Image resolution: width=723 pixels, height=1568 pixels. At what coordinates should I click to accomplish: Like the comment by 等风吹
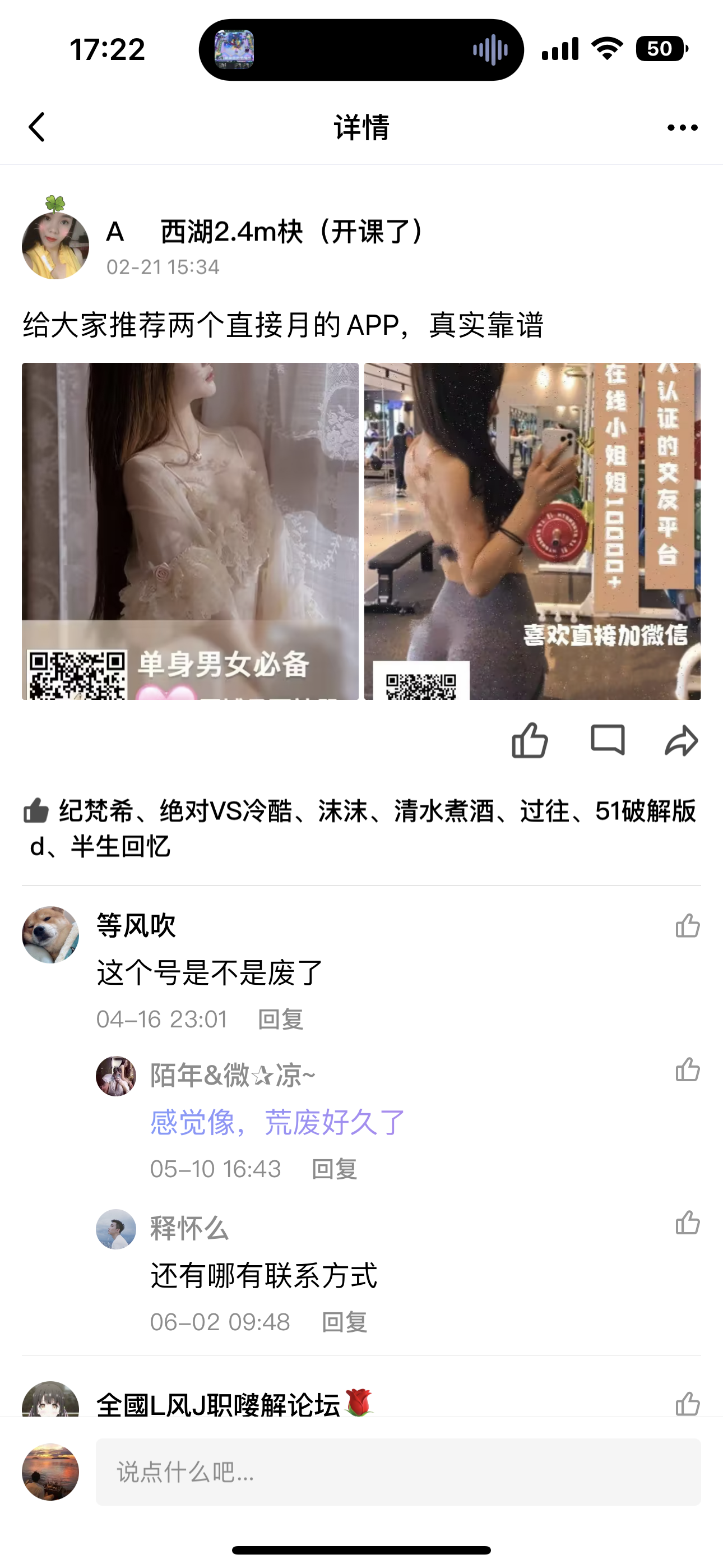click(x=687, y=926)
